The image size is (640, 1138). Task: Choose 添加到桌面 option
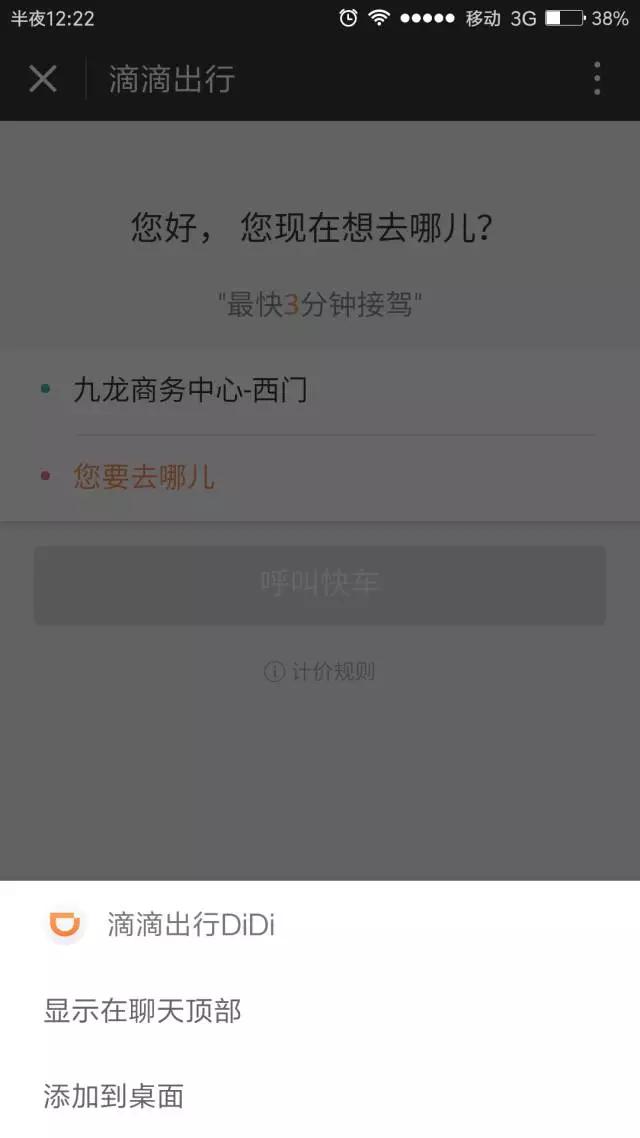coord(114,1096)
